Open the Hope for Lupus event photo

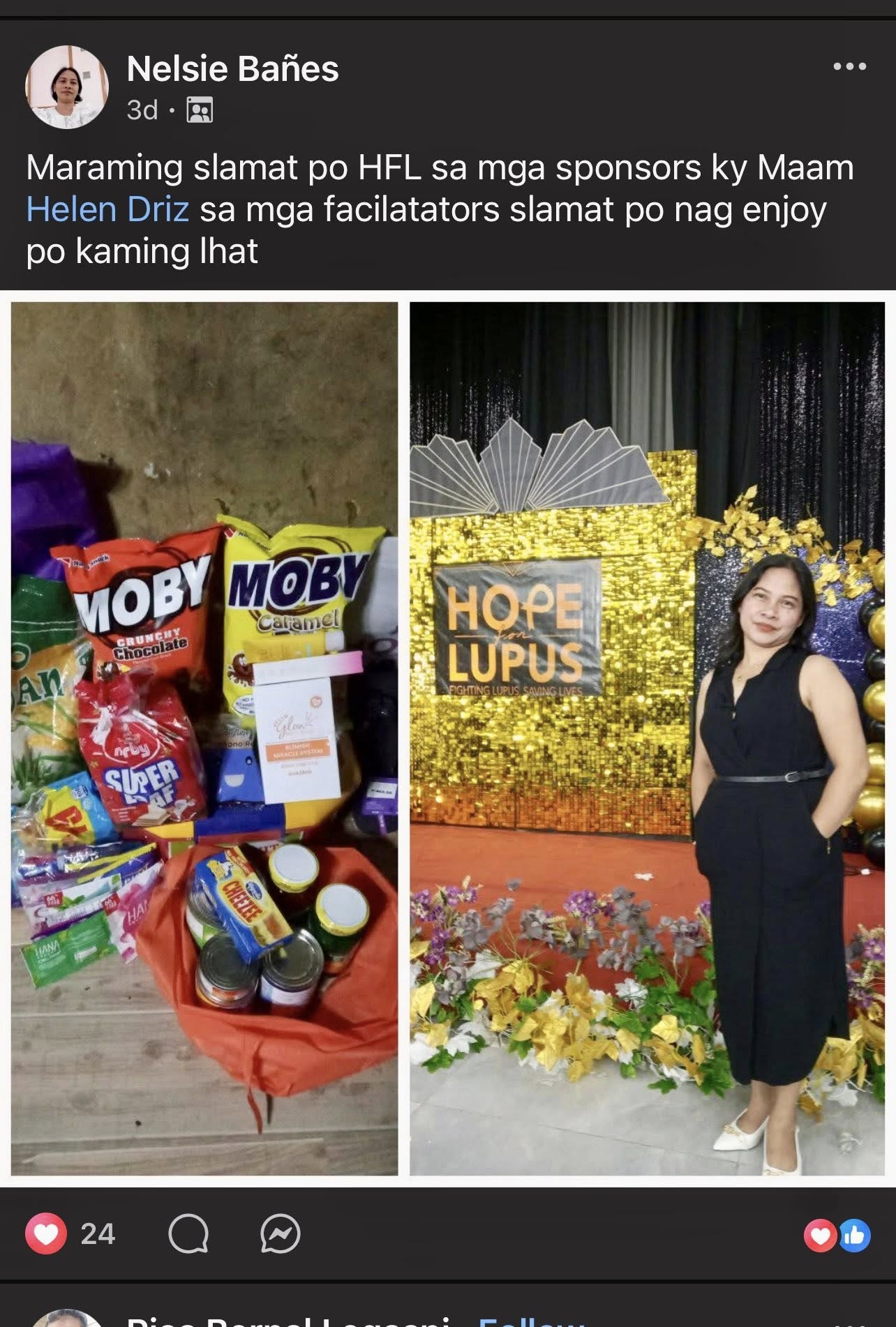point(646,738)
